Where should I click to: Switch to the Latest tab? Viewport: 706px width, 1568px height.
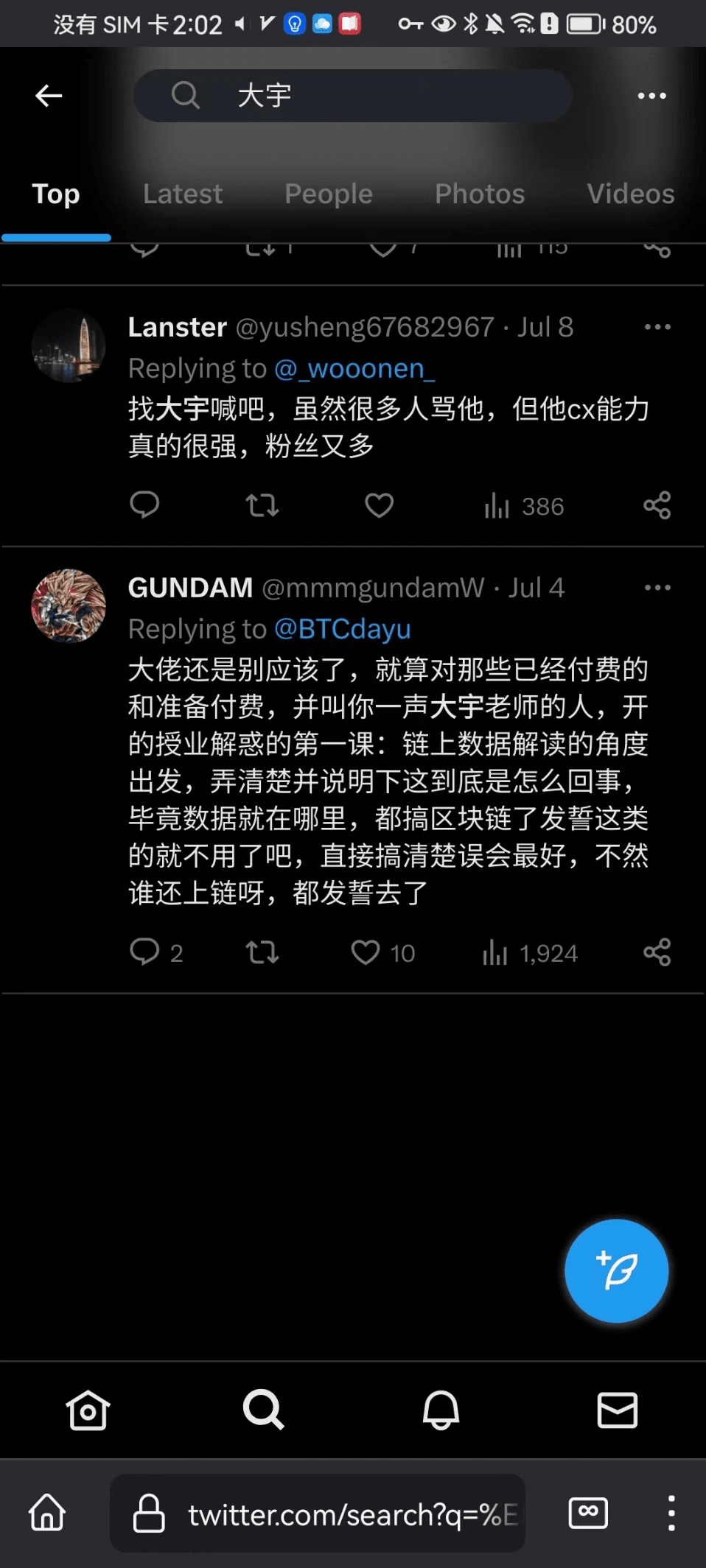pyautogui.click(x=184, y=194)
